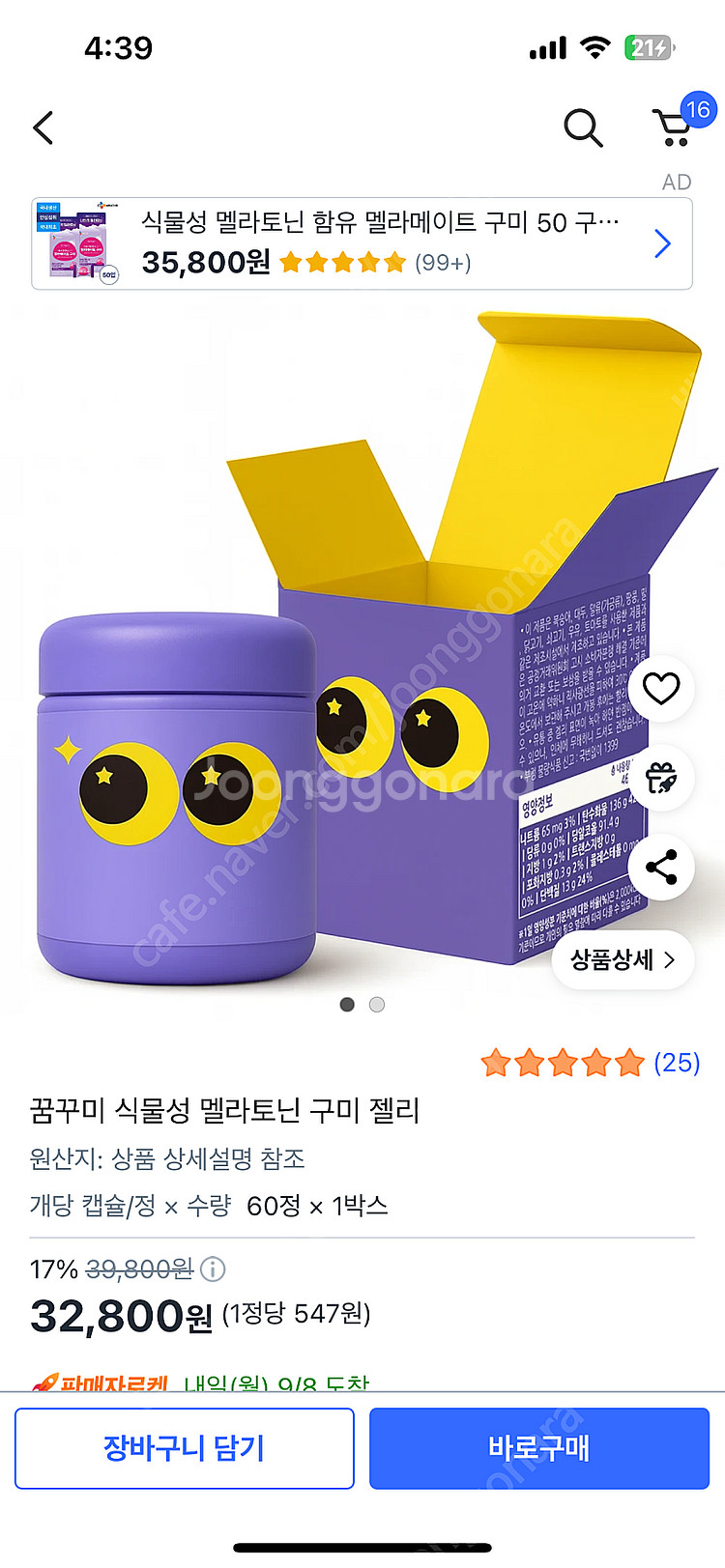The height and width of the screenshot is (1568, 725).
Task: Open the shopping cart with 16 items
Action: point(675,127)
